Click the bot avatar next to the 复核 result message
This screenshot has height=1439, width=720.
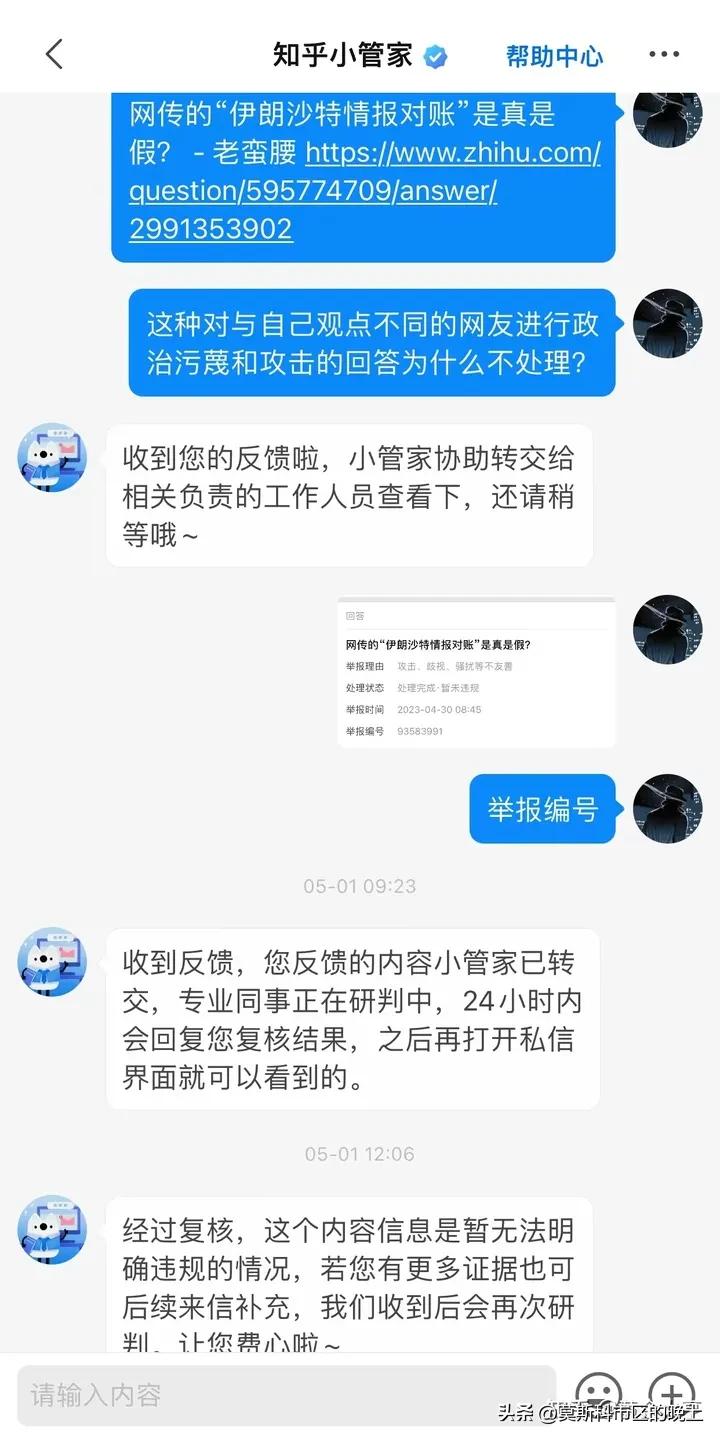[x=52, y=1229]
